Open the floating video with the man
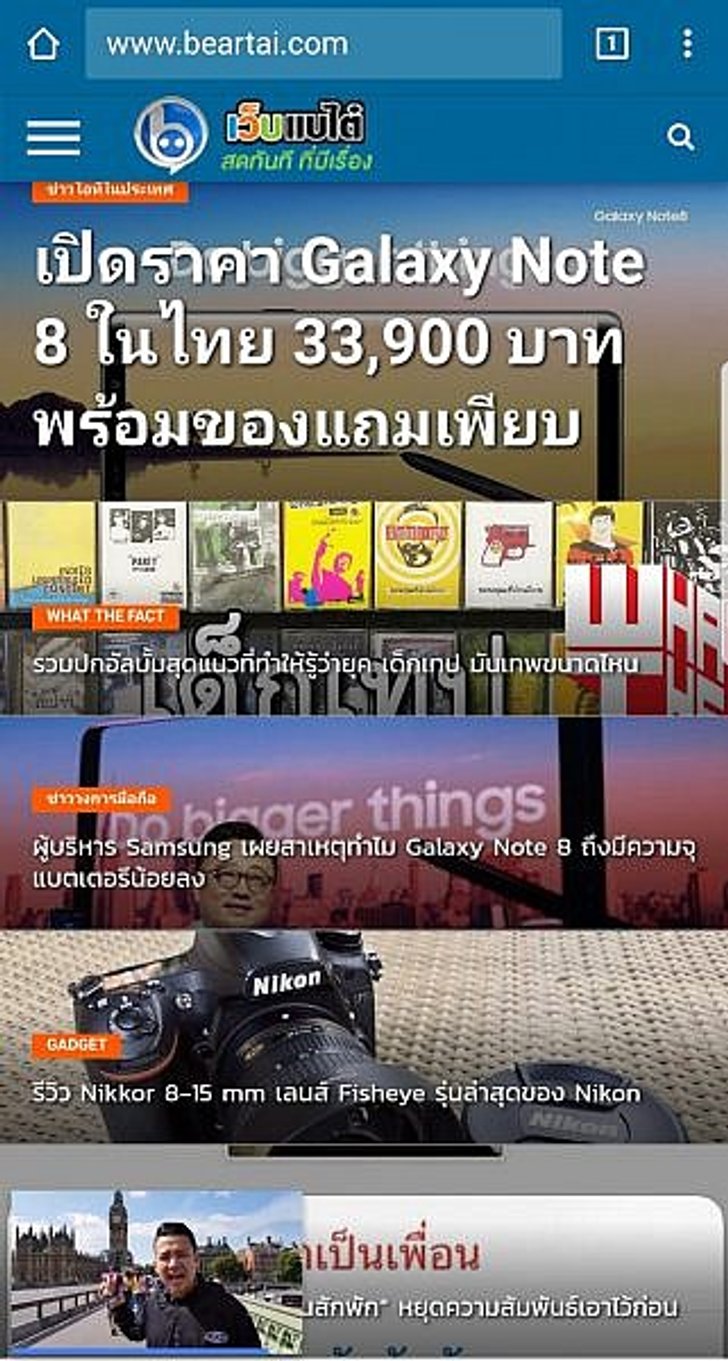728x1361 pixels. pyautogui.click(x=156, y=1270)
